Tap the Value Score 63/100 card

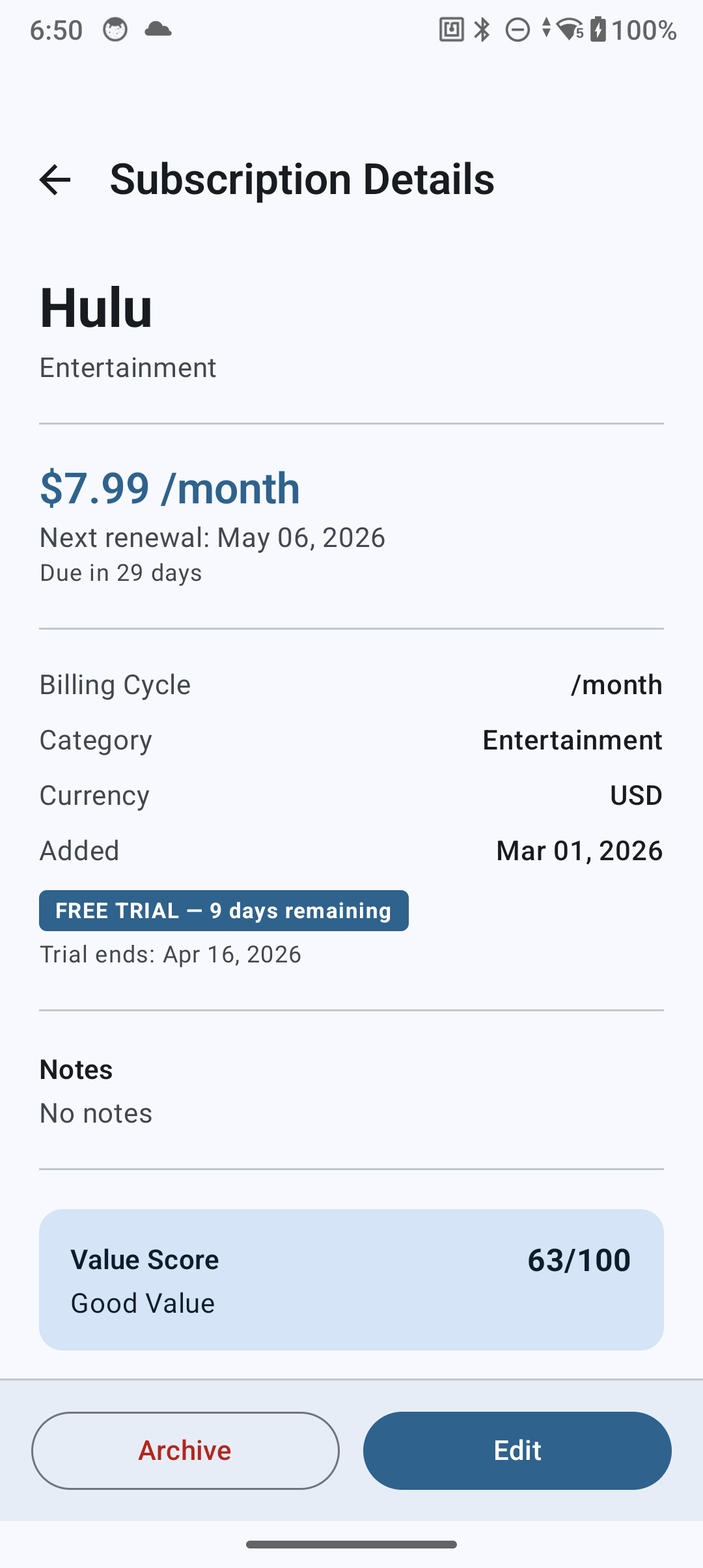click(351, 1280)
